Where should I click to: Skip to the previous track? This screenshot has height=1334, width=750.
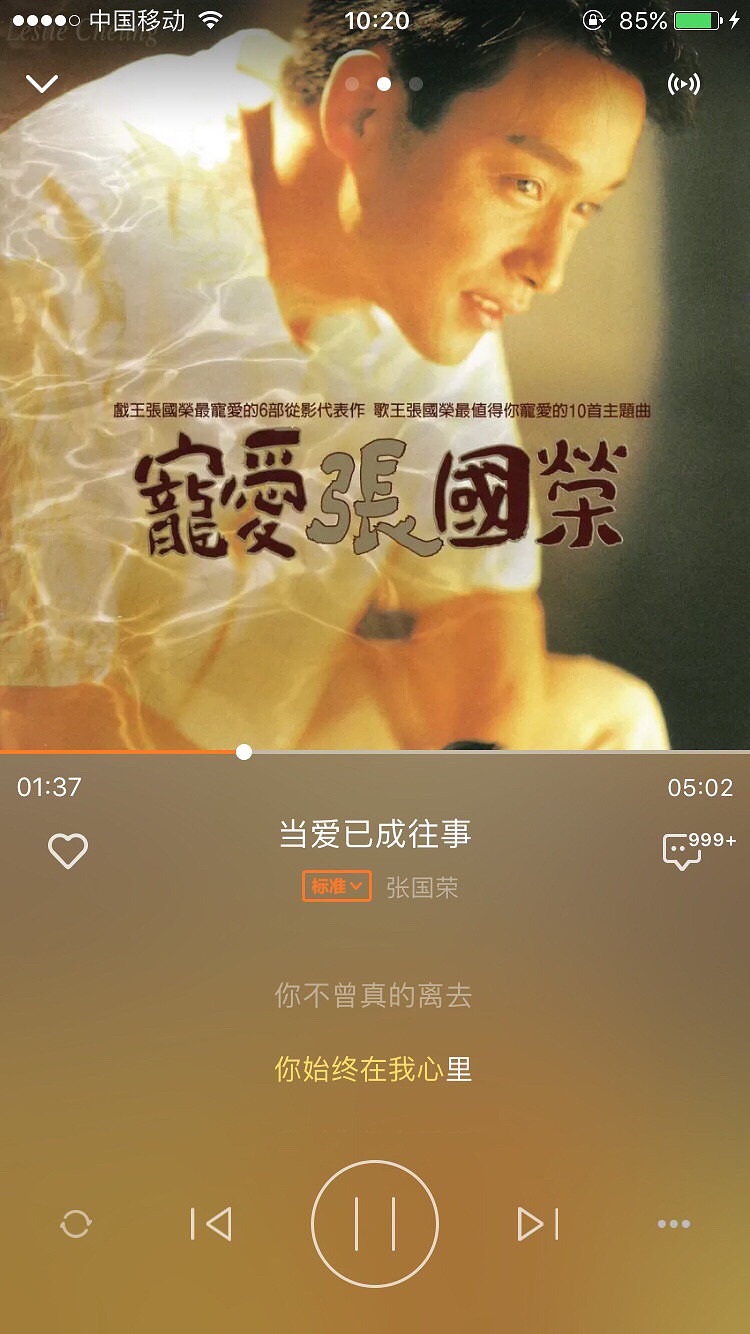pyautogui.click(x=211, y=1224)
